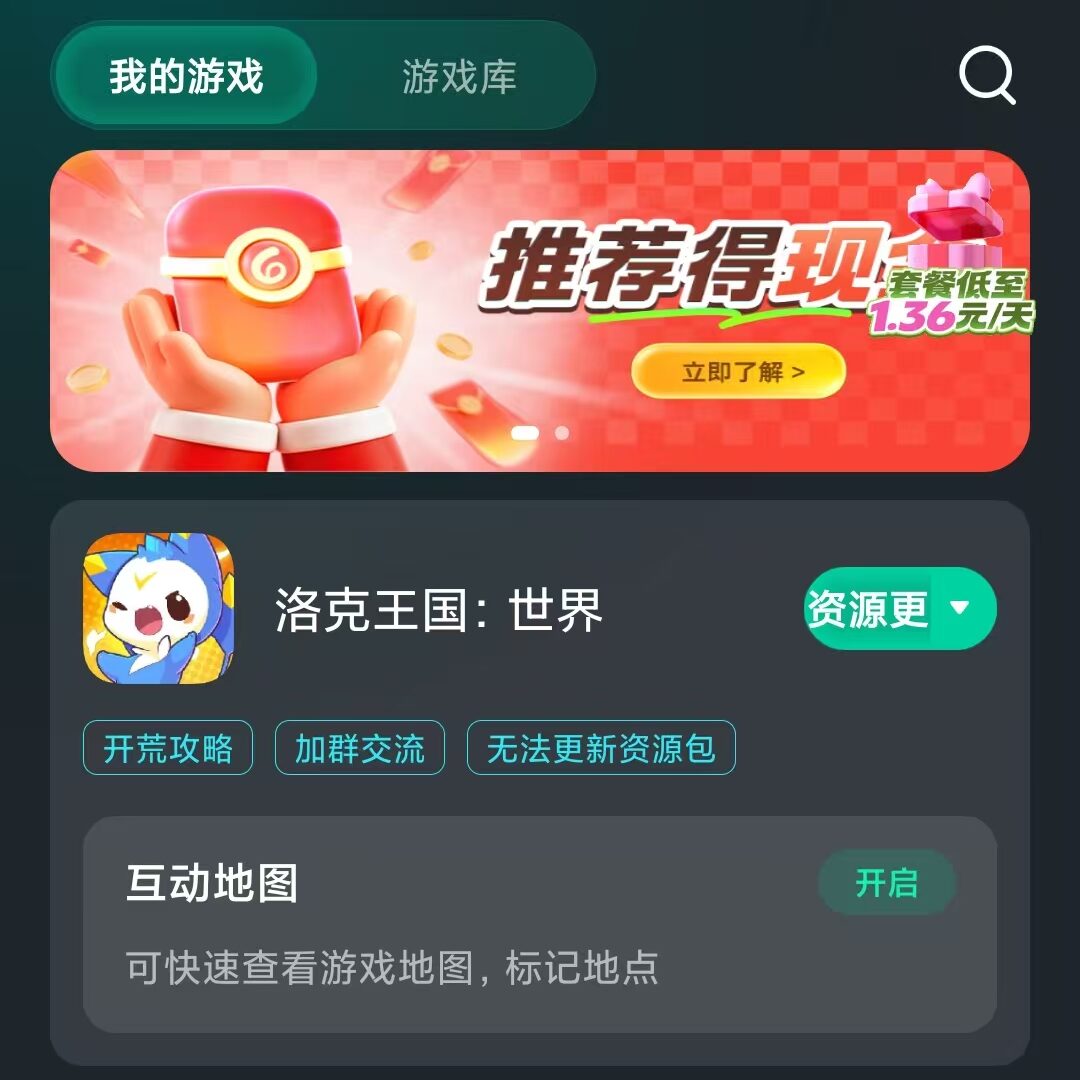This screenshot has height=1080, width=1080.
Task: Tap the 资源更 update button
Action: tap(868, 608)
